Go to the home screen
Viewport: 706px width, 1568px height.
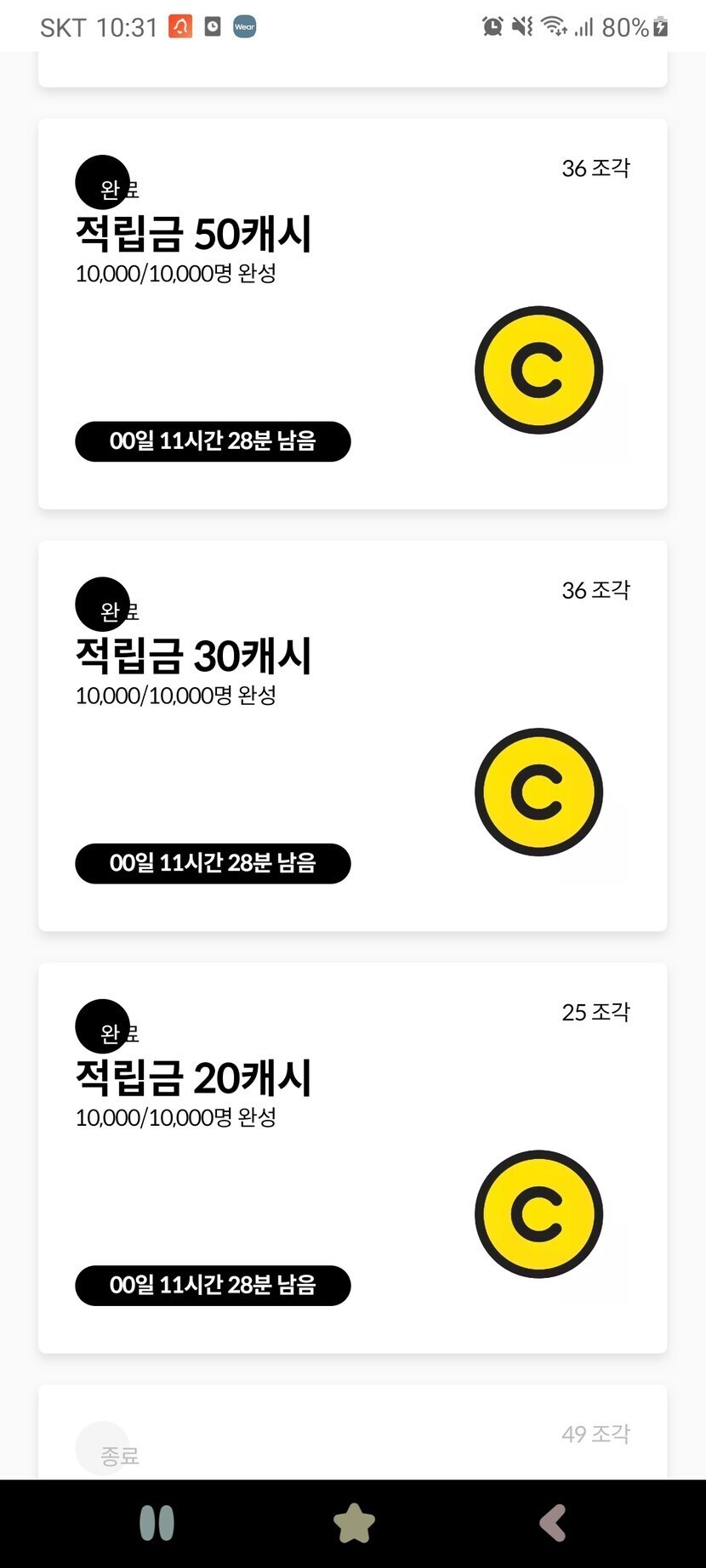pos(354,1522)
